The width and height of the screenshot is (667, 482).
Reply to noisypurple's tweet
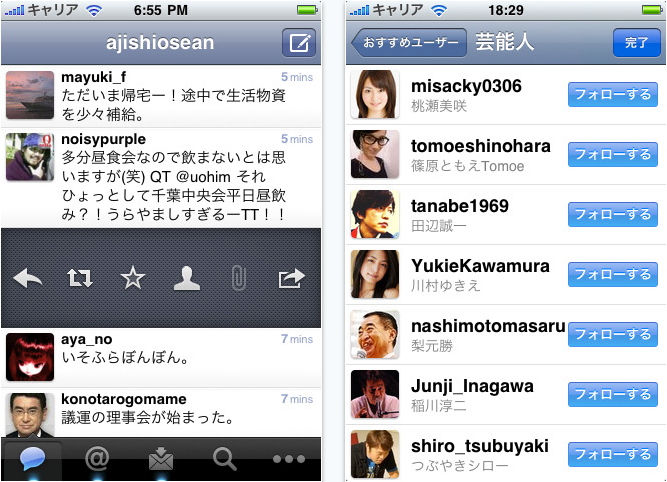click(x=29, y=279)
